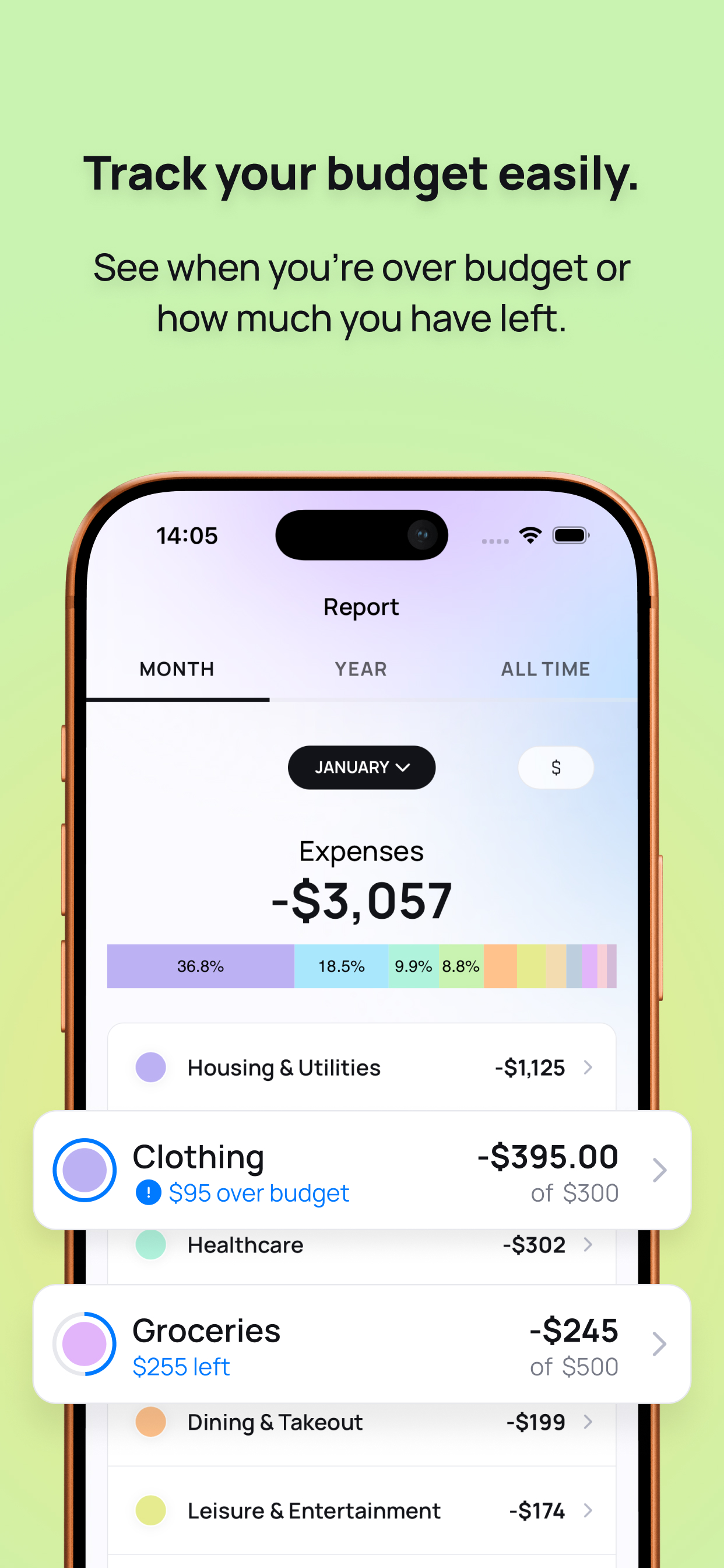Switch to the Year tab
Screen dimensions: 724x1568
coord(361,669)
